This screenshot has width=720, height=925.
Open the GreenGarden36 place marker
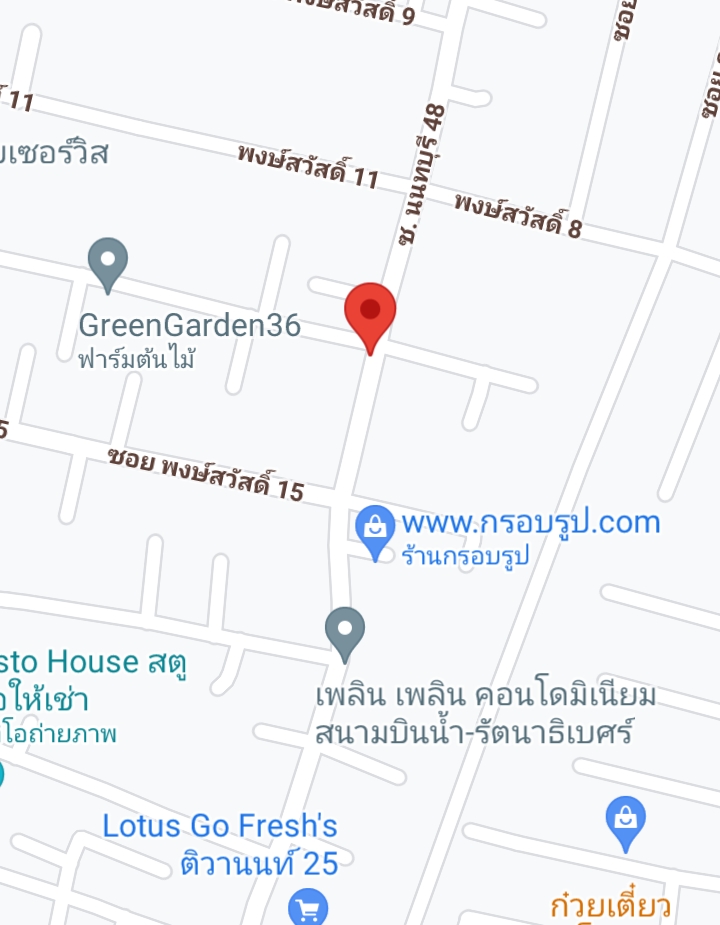107,262
